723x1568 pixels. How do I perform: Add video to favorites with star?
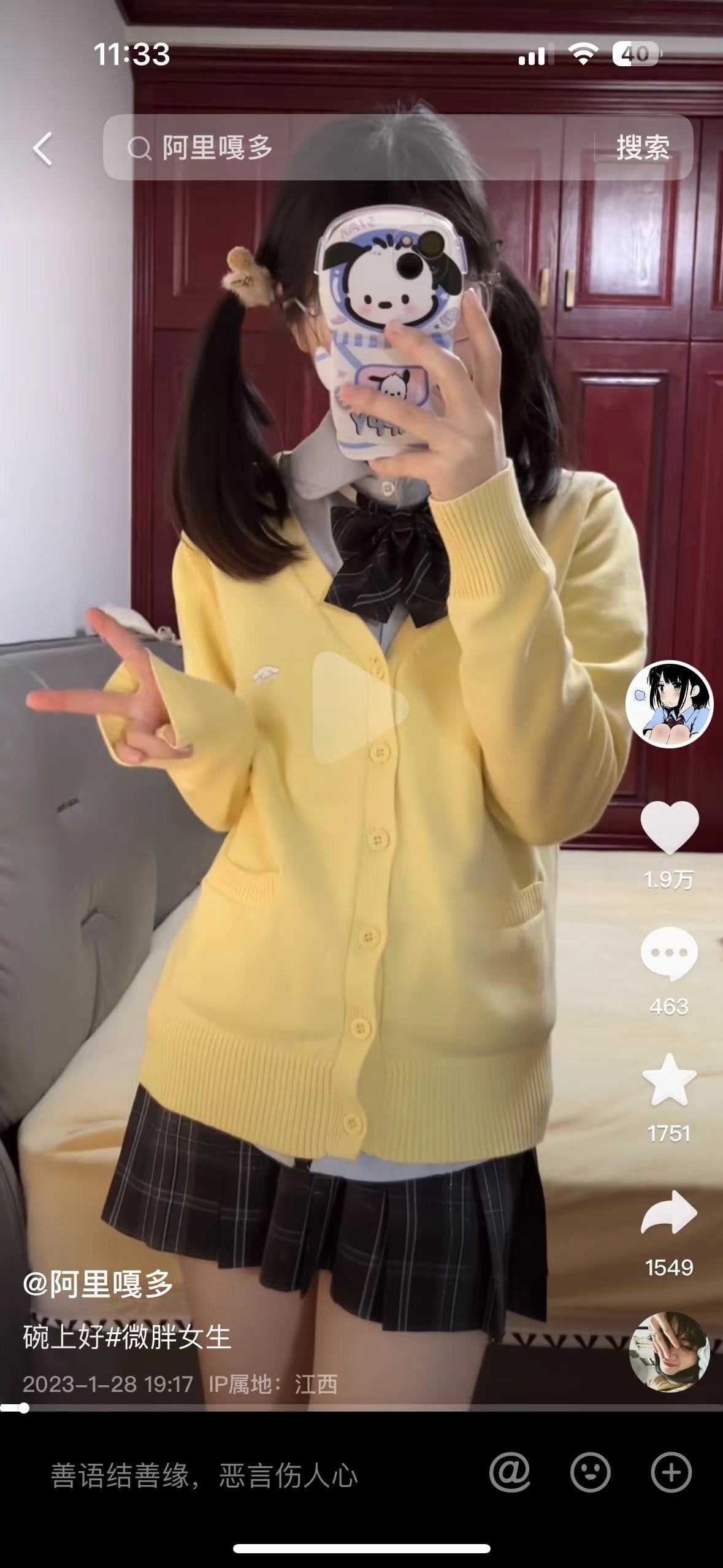pyautogui.click(x=669, y=1081)
